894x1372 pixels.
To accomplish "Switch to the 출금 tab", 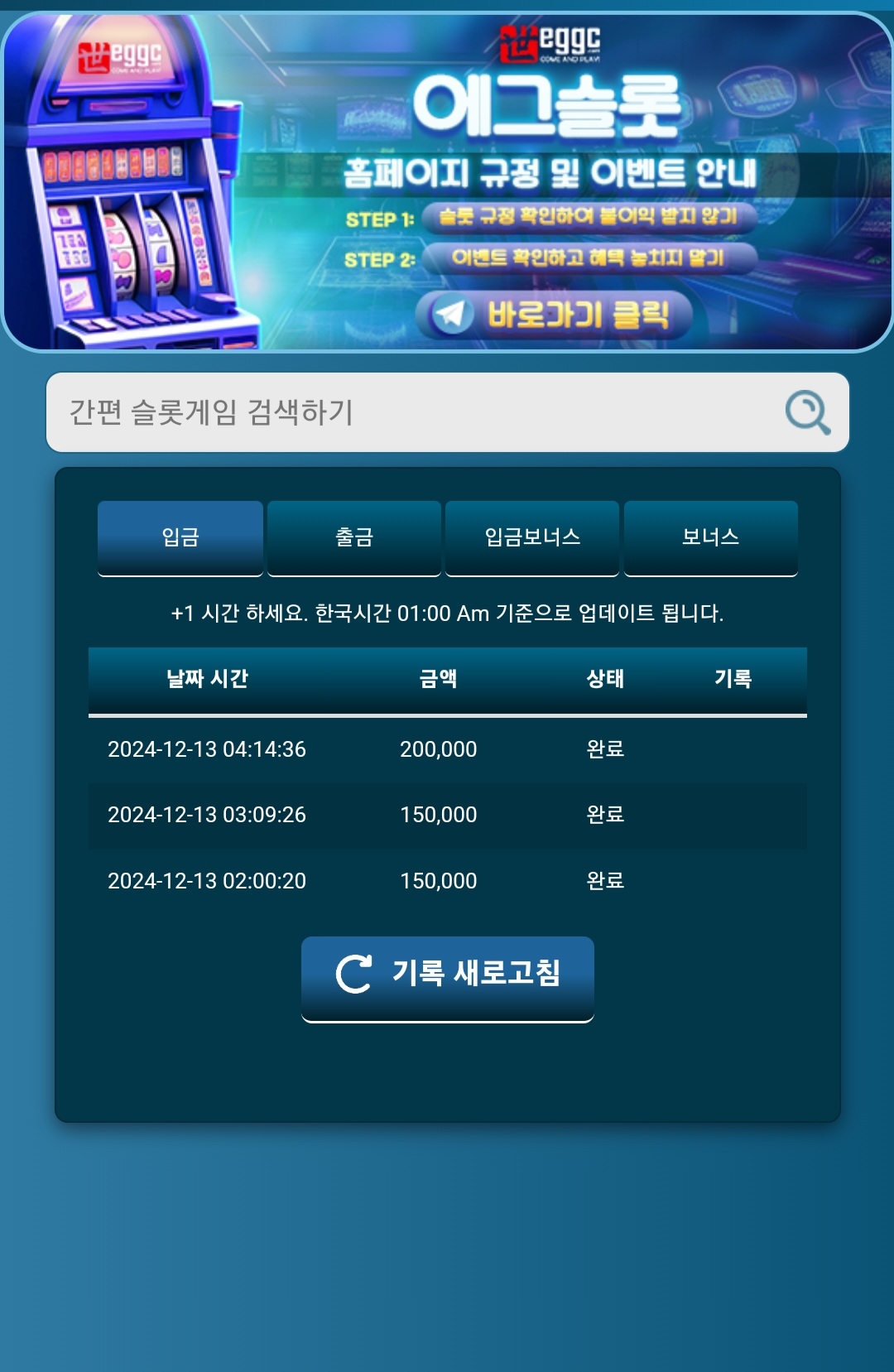I will [x=354, y=537].
